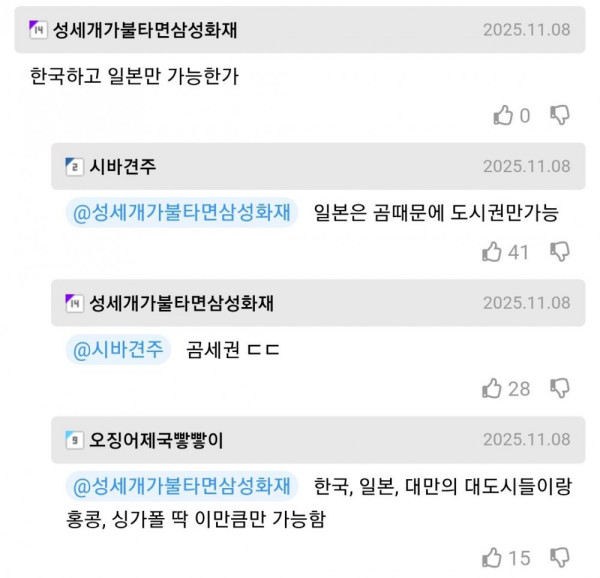Dislike the '곰세권 ㄷㄷ' reply

(x=561, y=388)
